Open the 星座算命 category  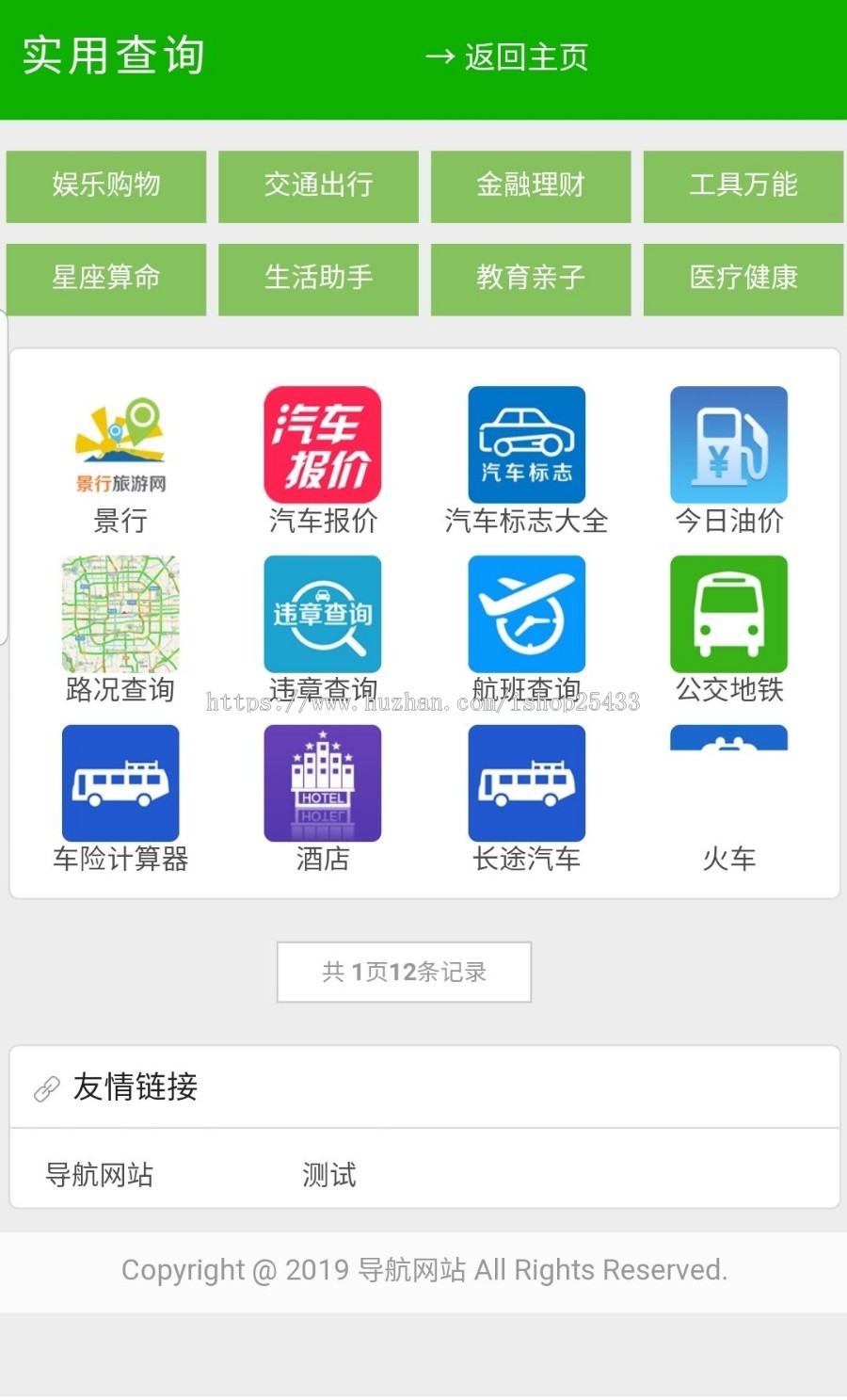pyautogui.click(x=105, y=279)
